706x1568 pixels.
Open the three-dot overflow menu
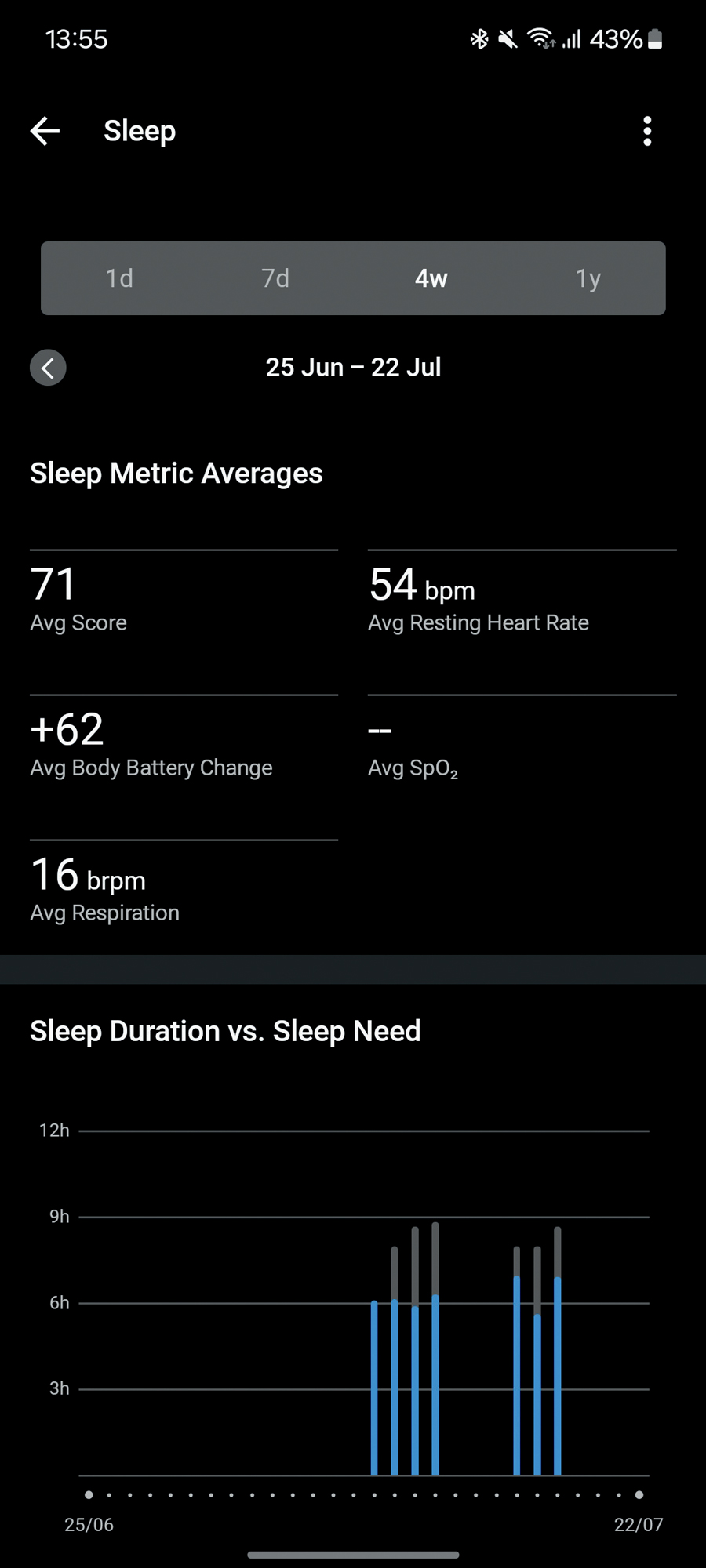[x=647, y=131]
